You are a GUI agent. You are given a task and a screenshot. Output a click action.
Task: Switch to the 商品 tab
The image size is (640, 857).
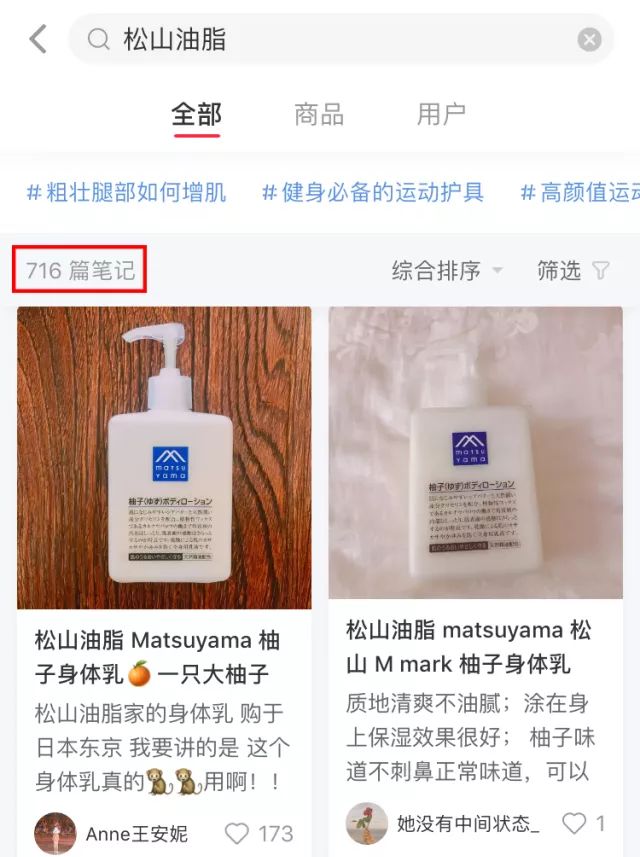tap(319, 114)
